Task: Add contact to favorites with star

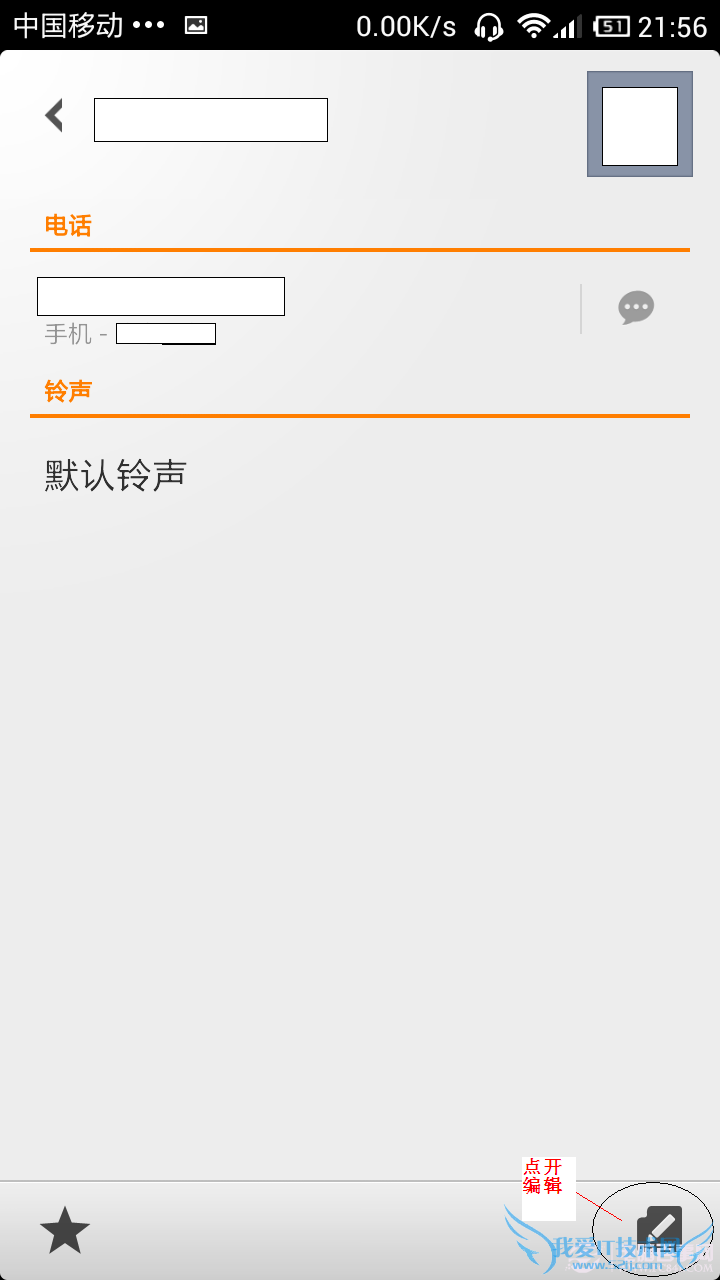Action: point(65,1229)
